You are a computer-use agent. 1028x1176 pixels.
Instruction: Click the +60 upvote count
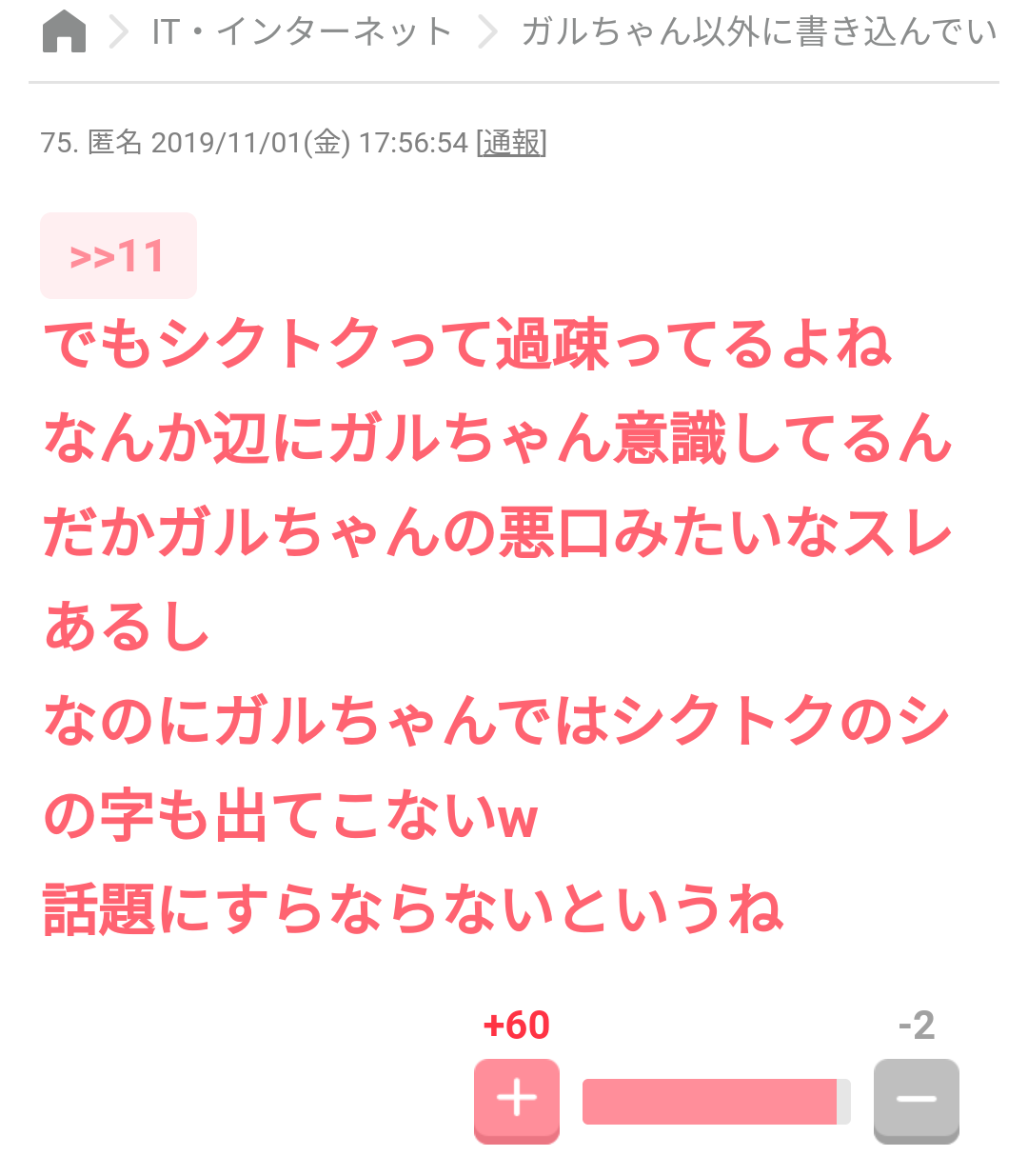(516, 1026)
